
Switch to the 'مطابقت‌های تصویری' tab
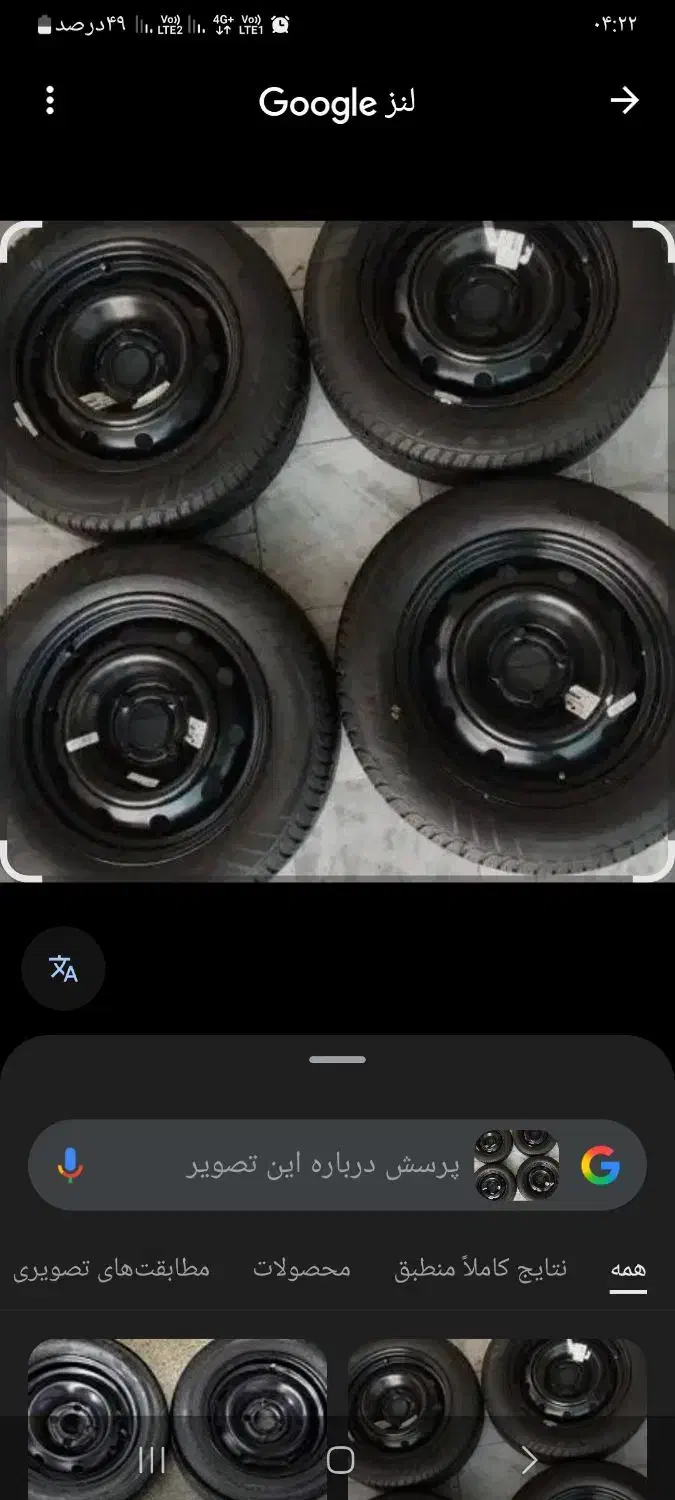pyautogui.click(x=111, y=1269)
